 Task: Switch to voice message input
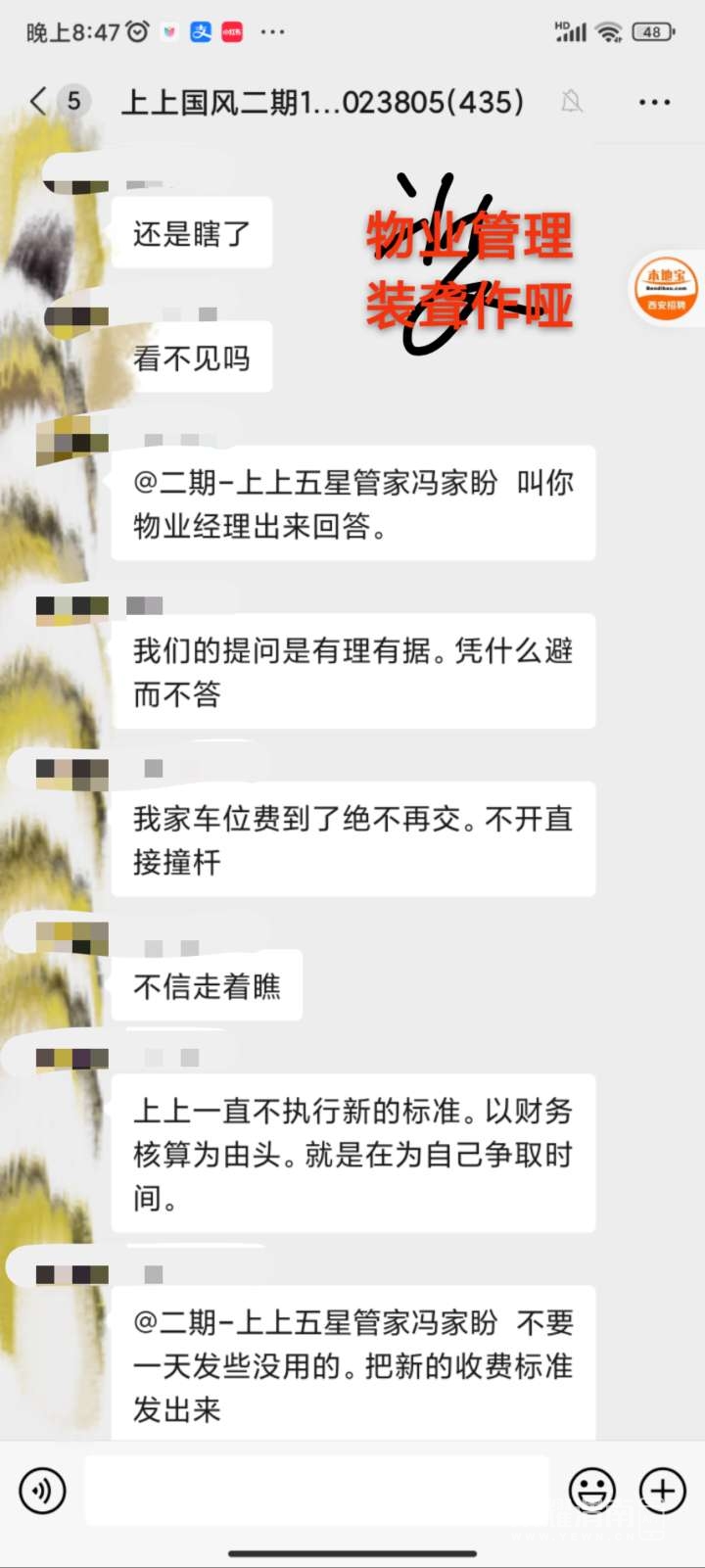(42, 1491)
